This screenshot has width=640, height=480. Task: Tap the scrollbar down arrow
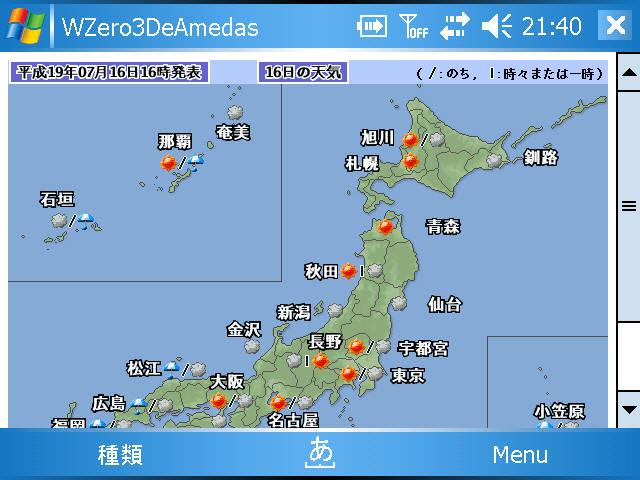628,408
